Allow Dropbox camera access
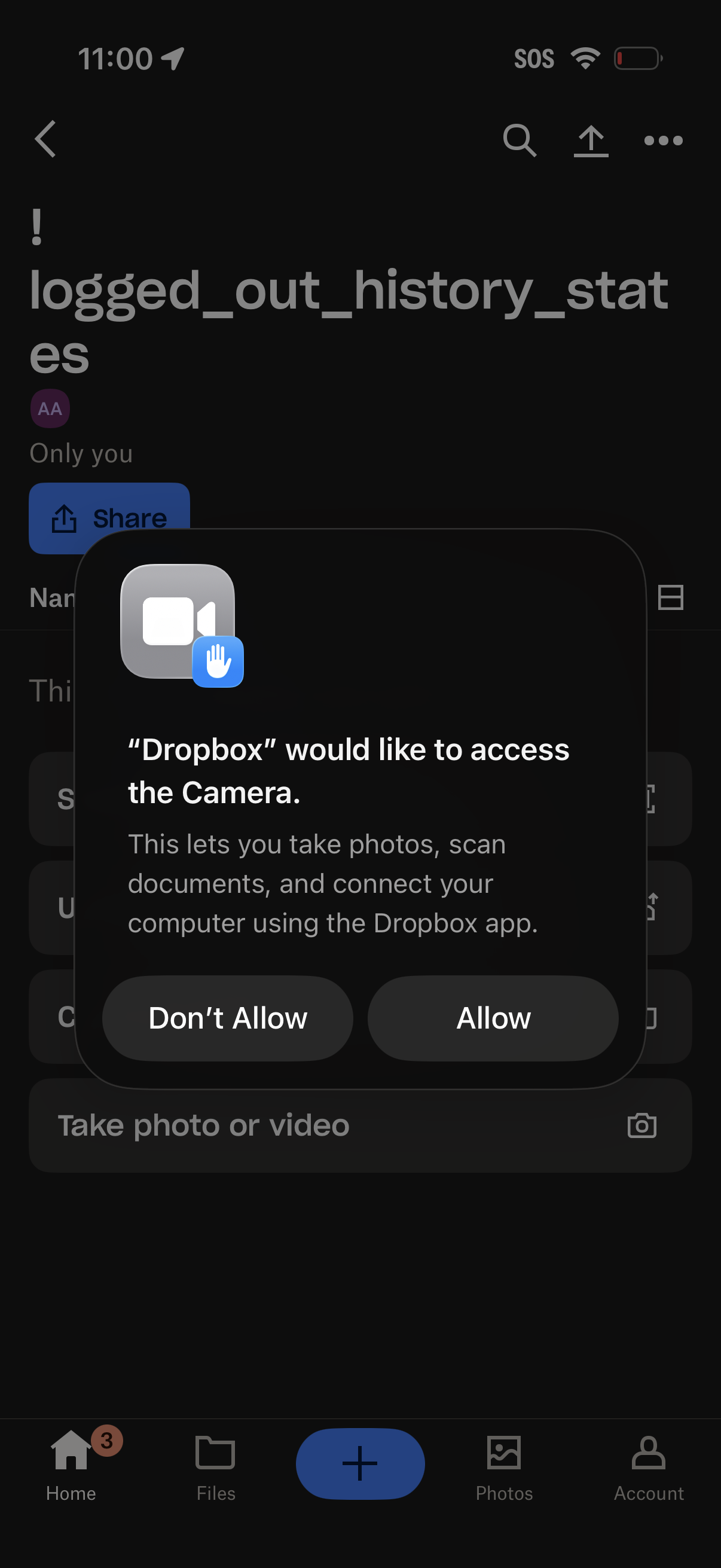The width and height of the screenshot is (721, 1568). click(x=493, y=1018)
